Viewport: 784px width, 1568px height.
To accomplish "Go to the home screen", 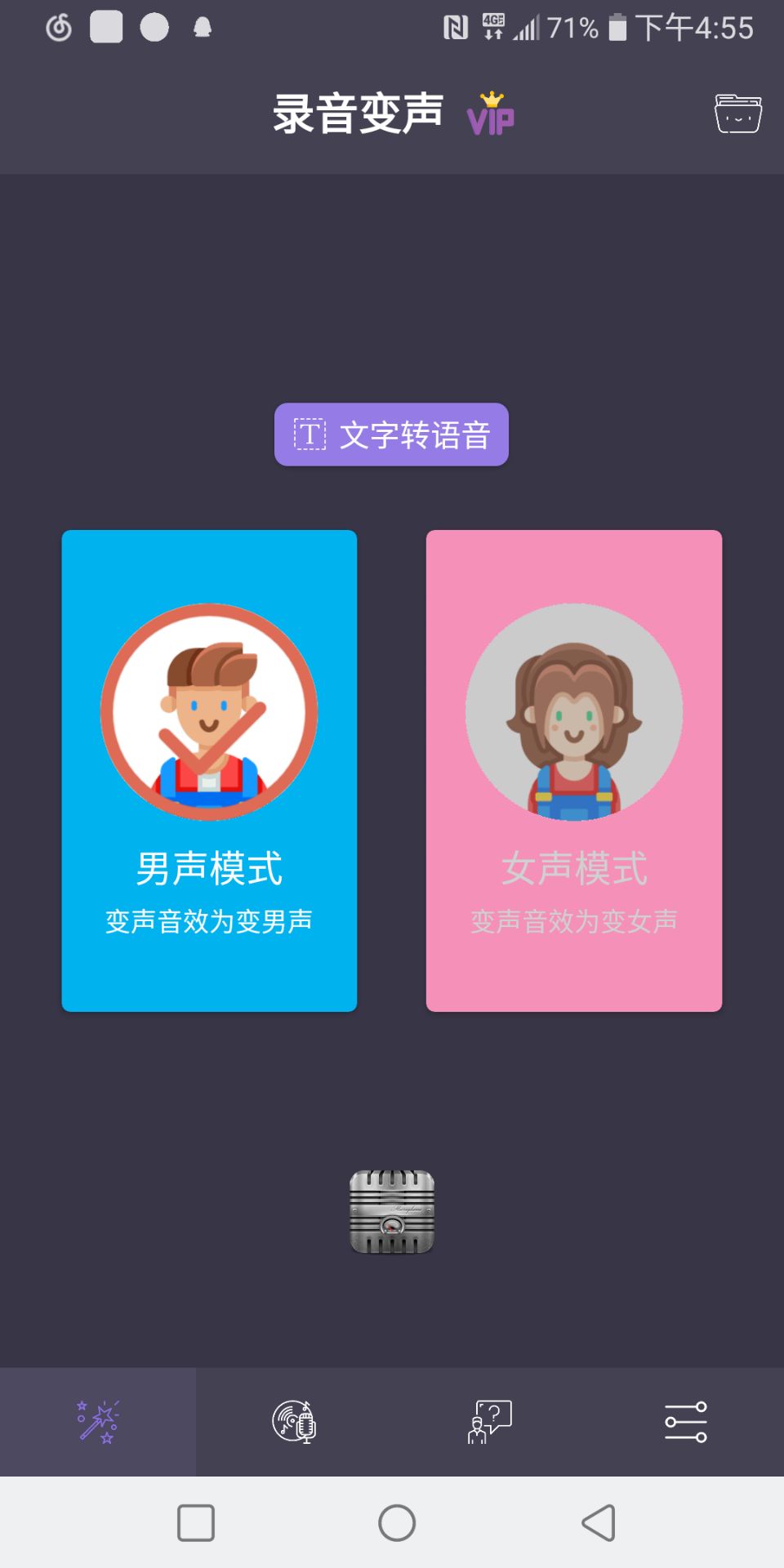I will pos(397,1523).
